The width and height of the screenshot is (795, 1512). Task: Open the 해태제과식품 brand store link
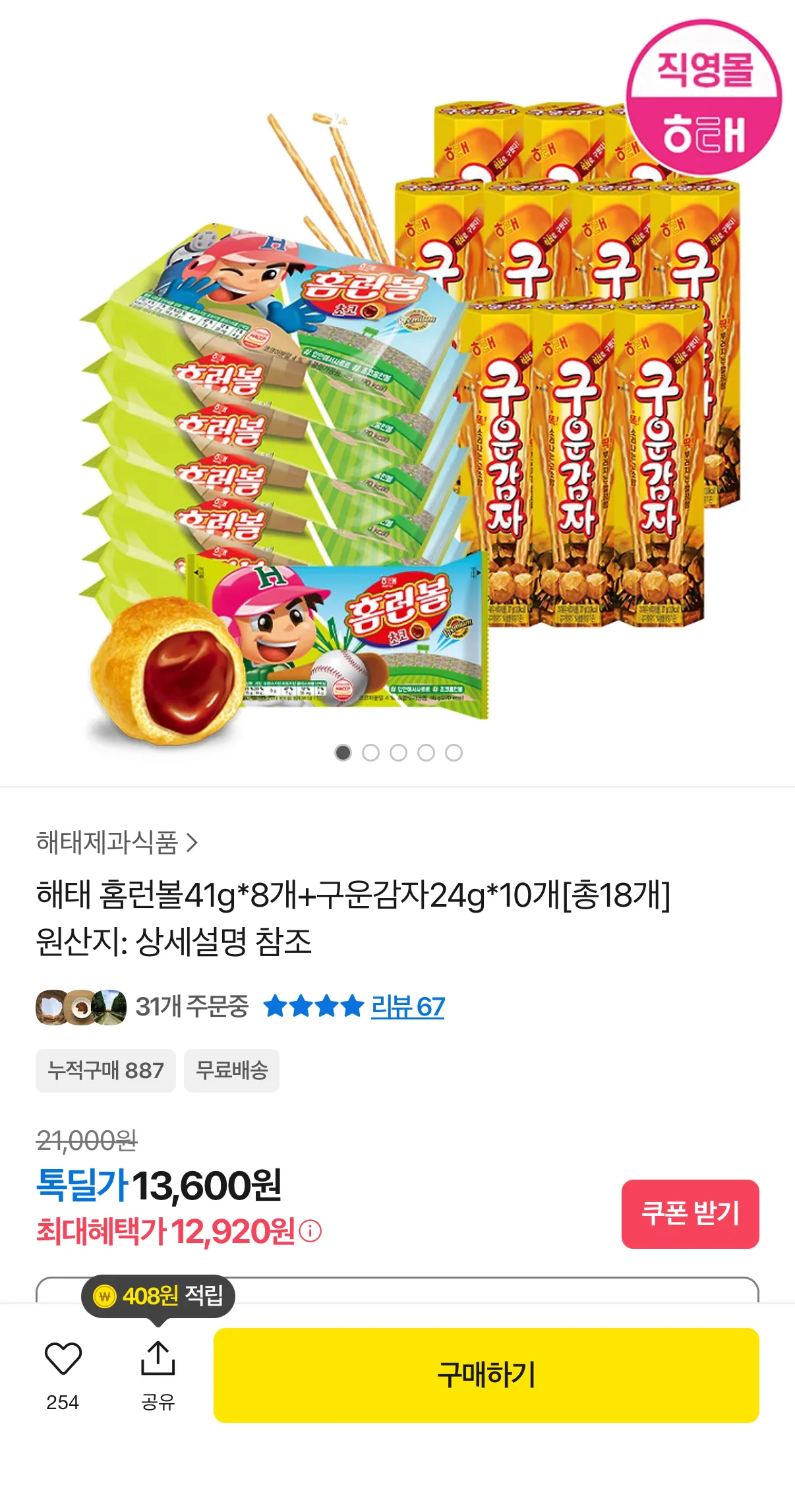tap(117, 843)
